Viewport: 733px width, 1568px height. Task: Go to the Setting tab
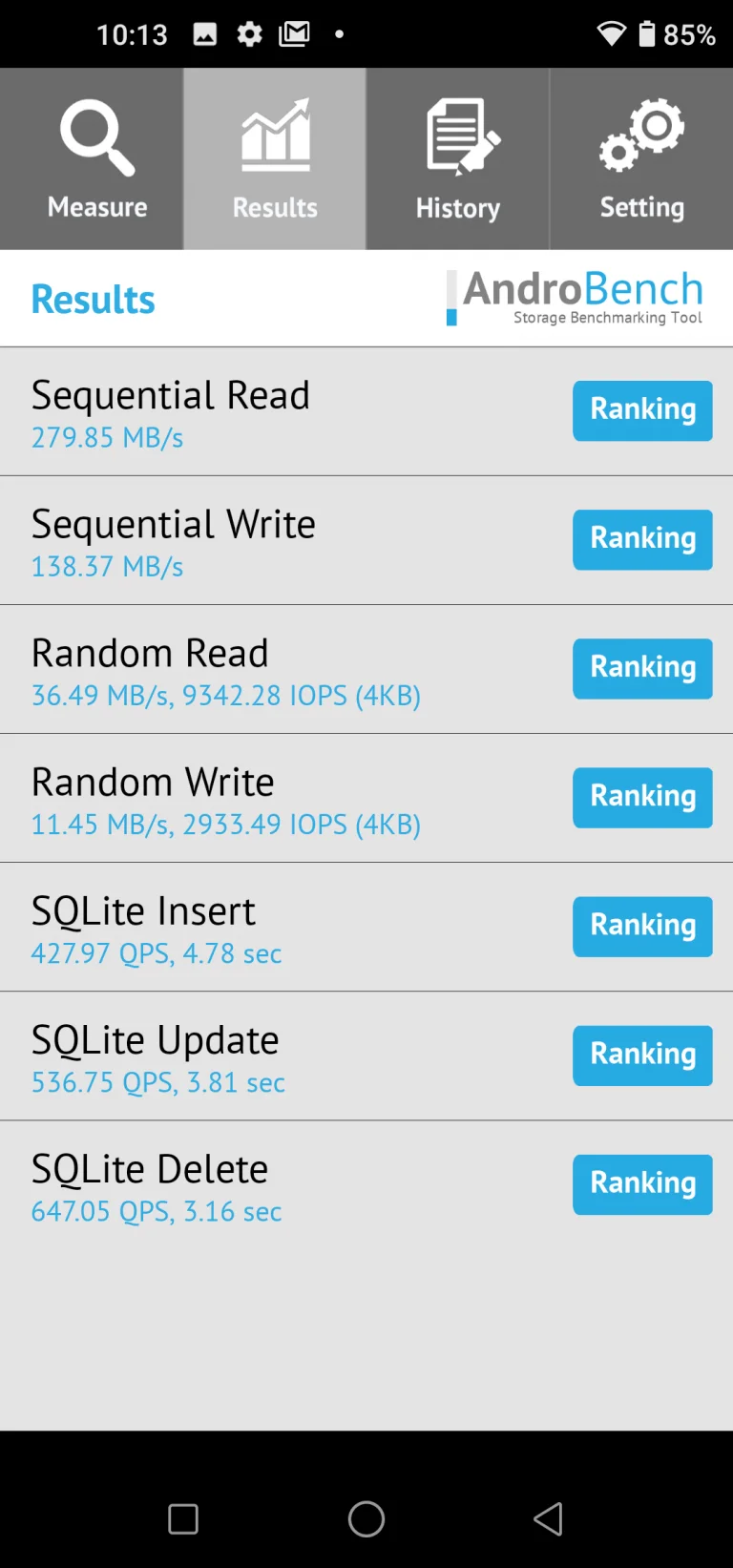point(641,159)
